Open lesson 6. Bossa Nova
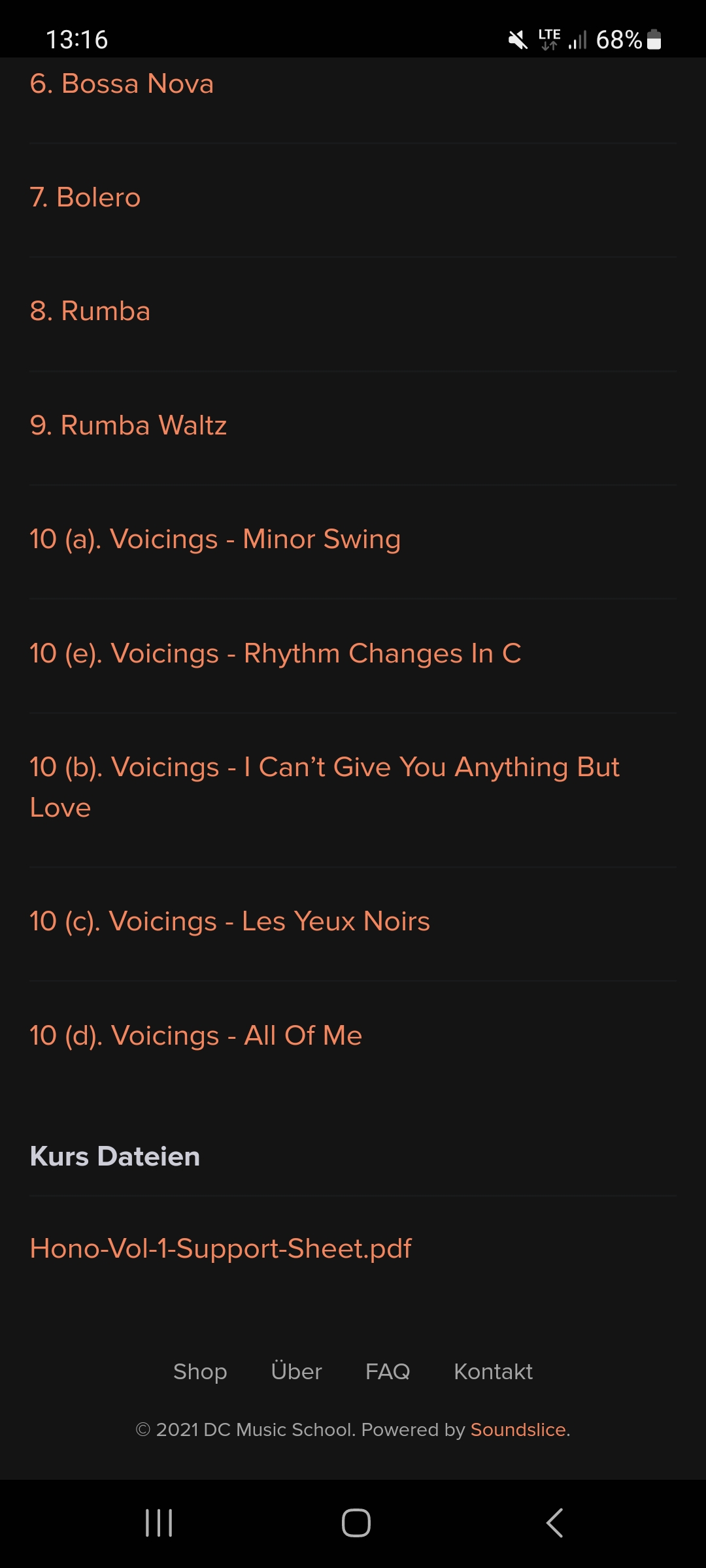The height and width of the screenshot is (1568, 706). tap(122, 84)
